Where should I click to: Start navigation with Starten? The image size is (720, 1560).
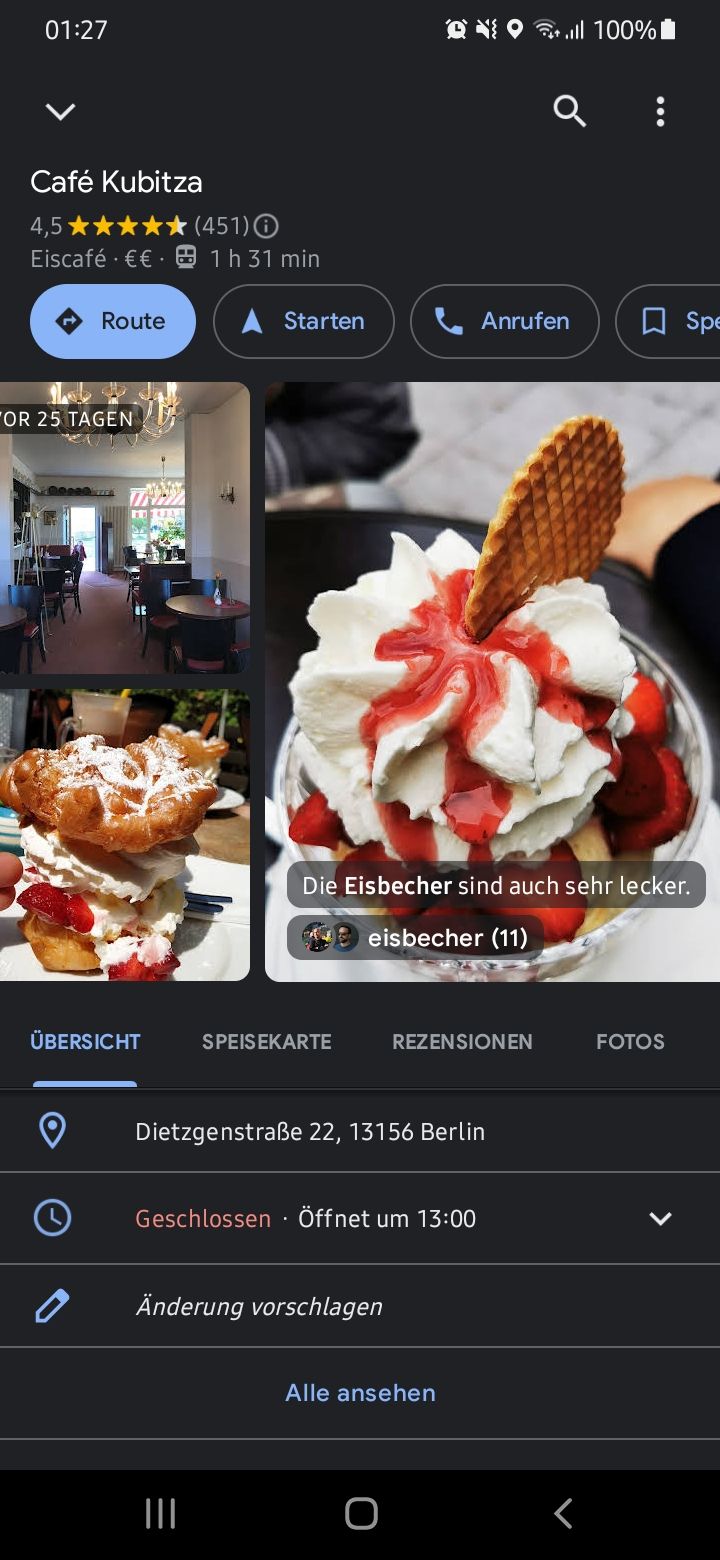click(x=304, y=321)
